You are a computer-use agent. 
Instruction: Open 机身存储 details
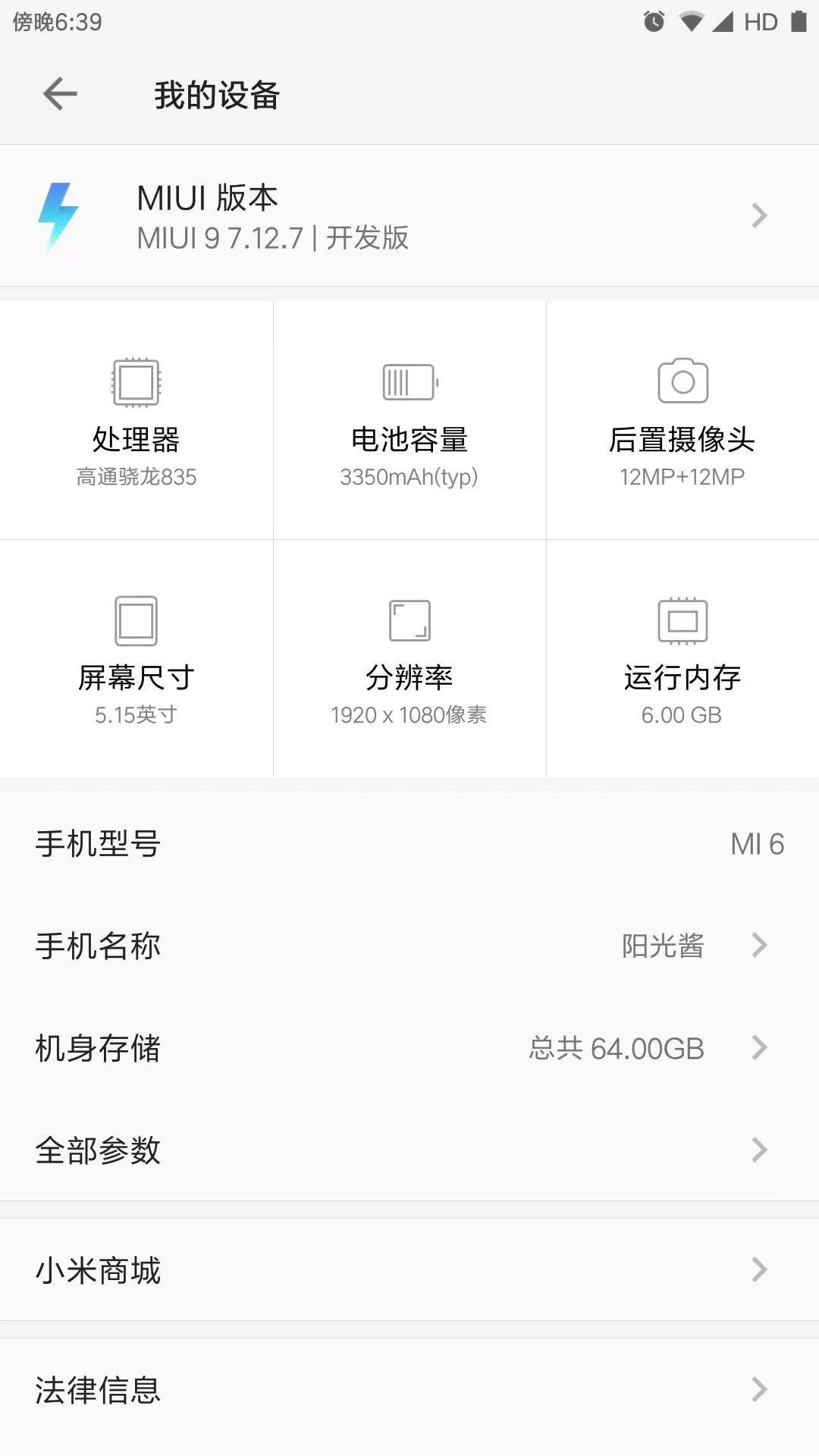tap(409, 1048)
